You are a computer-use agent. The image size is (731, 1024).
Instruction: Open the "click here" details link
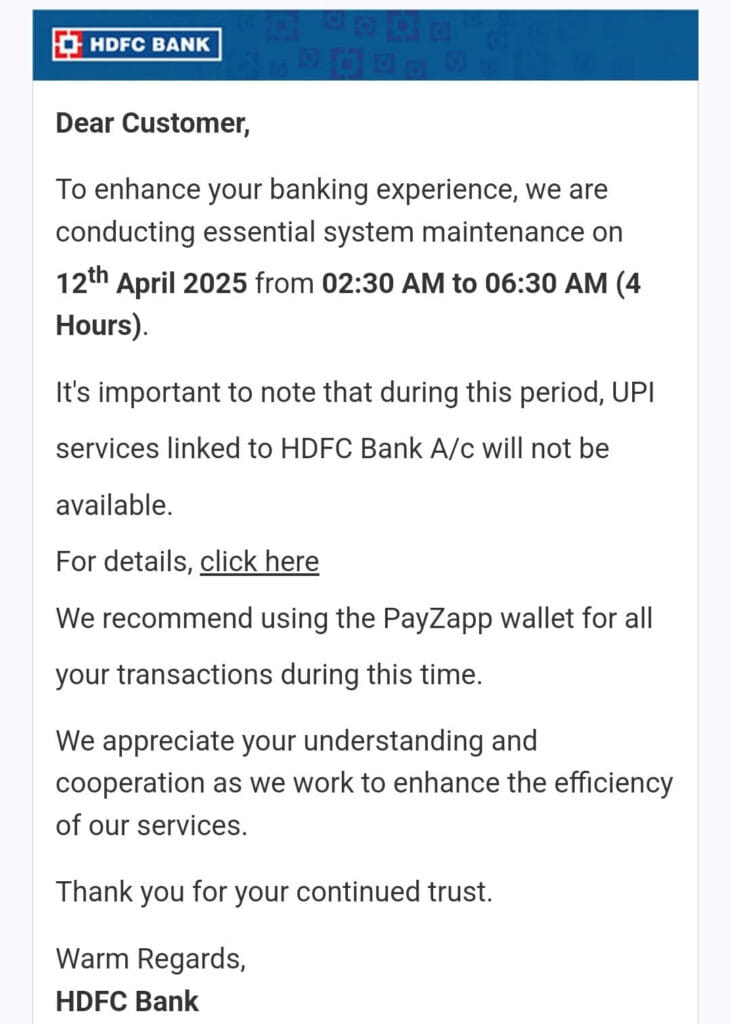[x=259, y=562]
